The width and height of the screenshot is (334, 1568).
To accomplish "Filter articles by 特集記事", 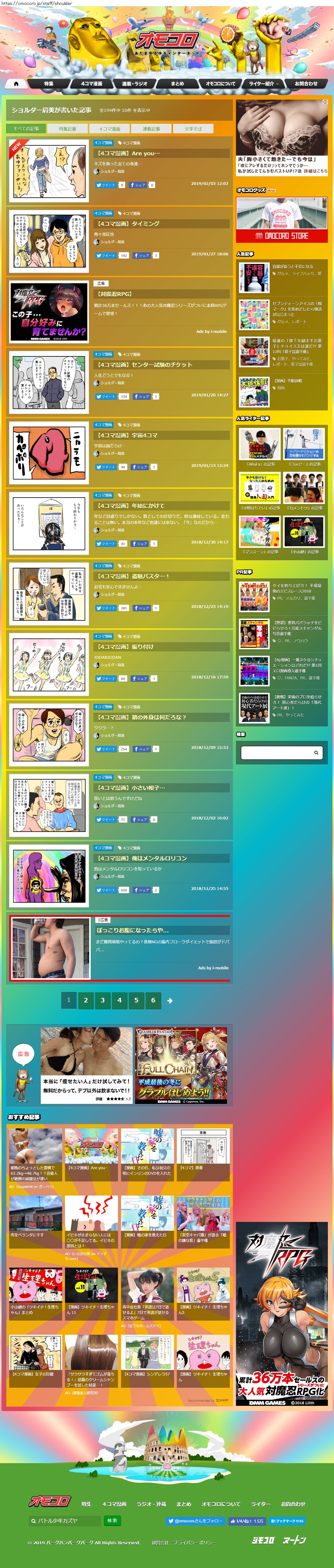I will [67, 128].
